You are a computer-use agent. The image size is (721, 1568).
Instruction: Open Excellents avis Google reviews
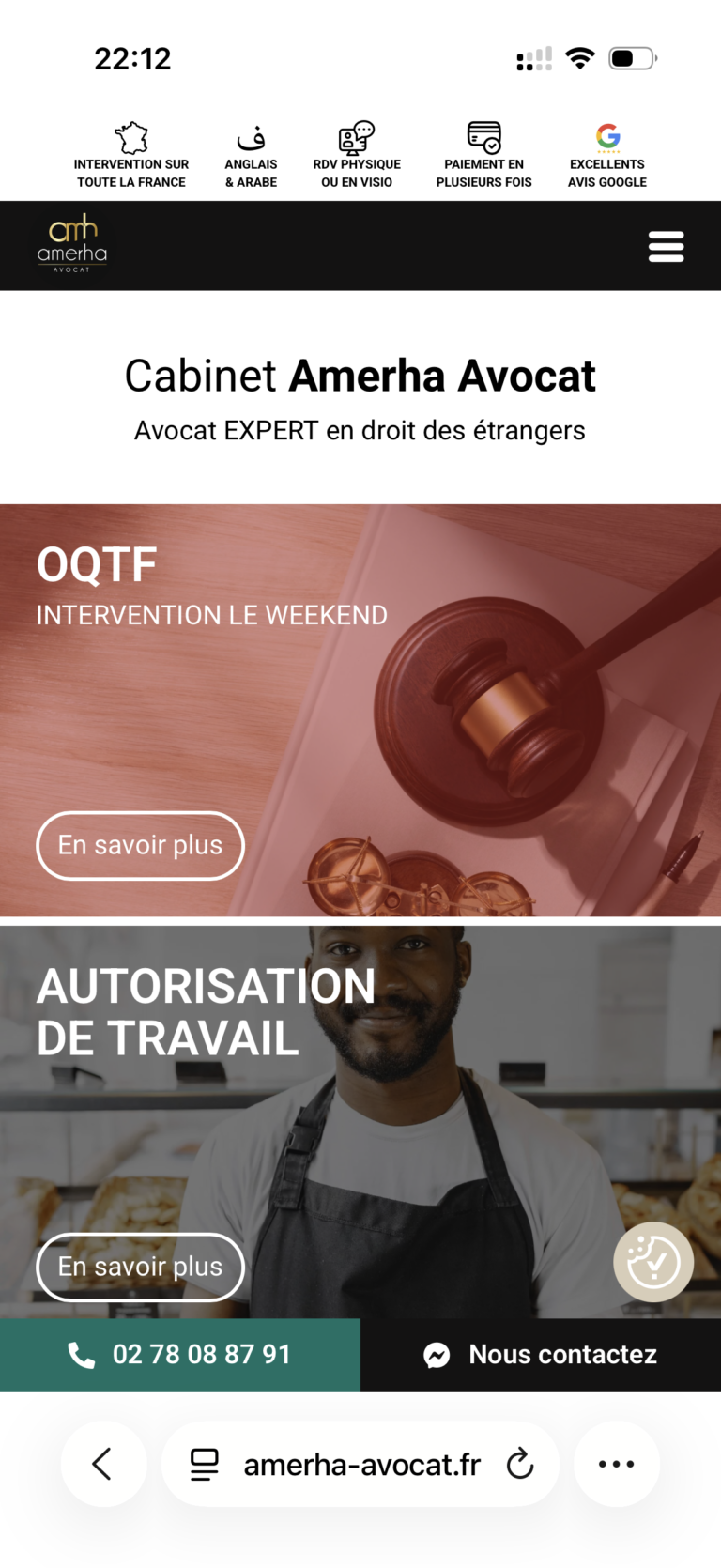pyautogui.click(x=607, y=155)
